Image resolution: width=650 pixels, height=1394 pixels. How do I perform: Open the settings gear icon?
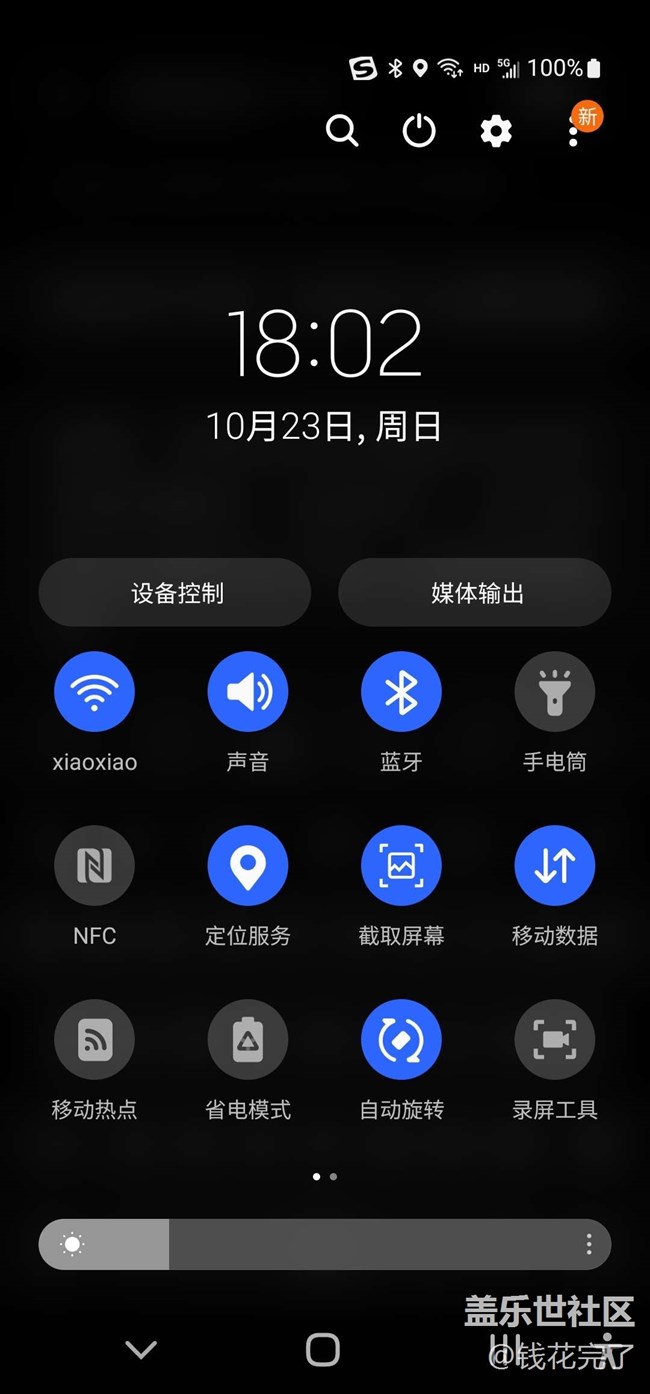pyautogui.click(x=496, y=131)
